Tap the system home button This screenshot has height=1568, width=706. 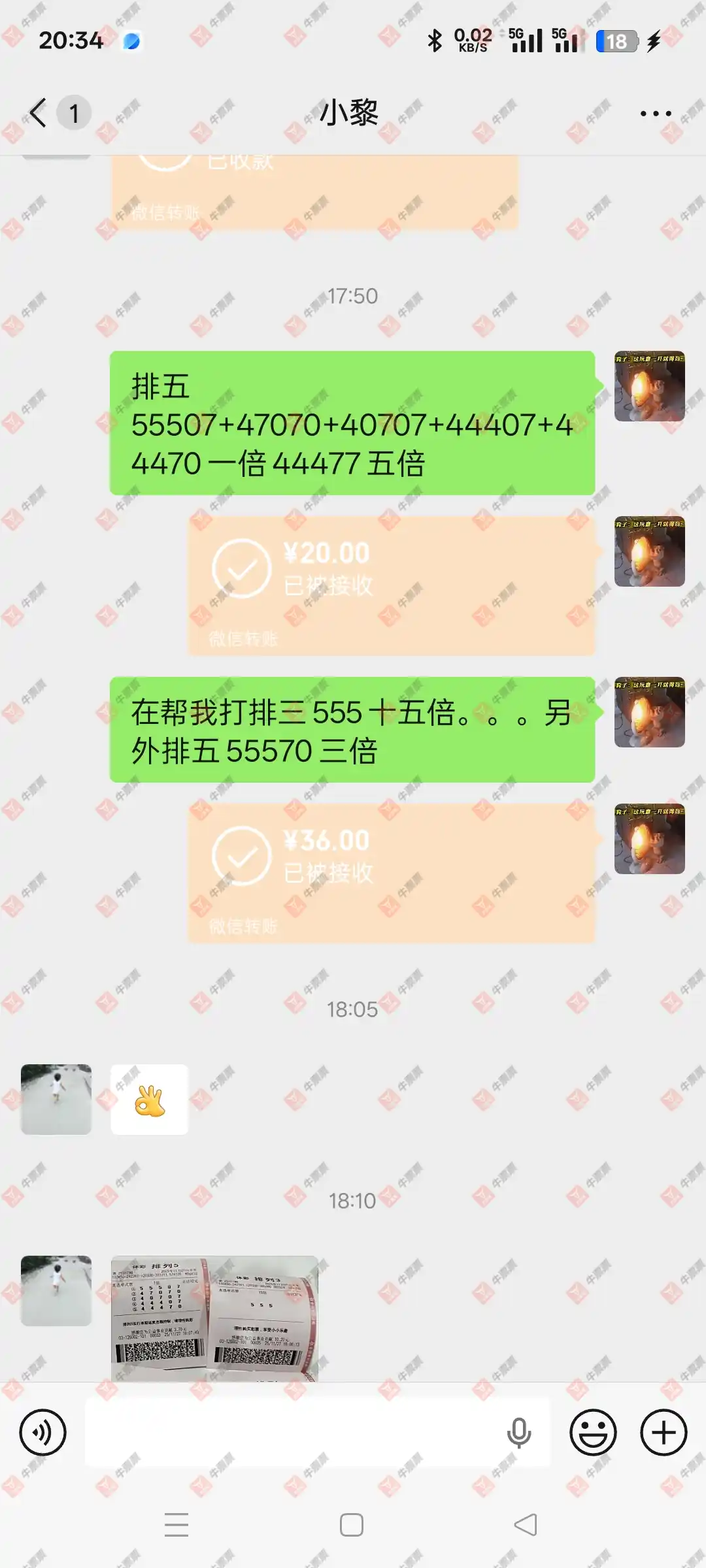[x=352, y=1525]
